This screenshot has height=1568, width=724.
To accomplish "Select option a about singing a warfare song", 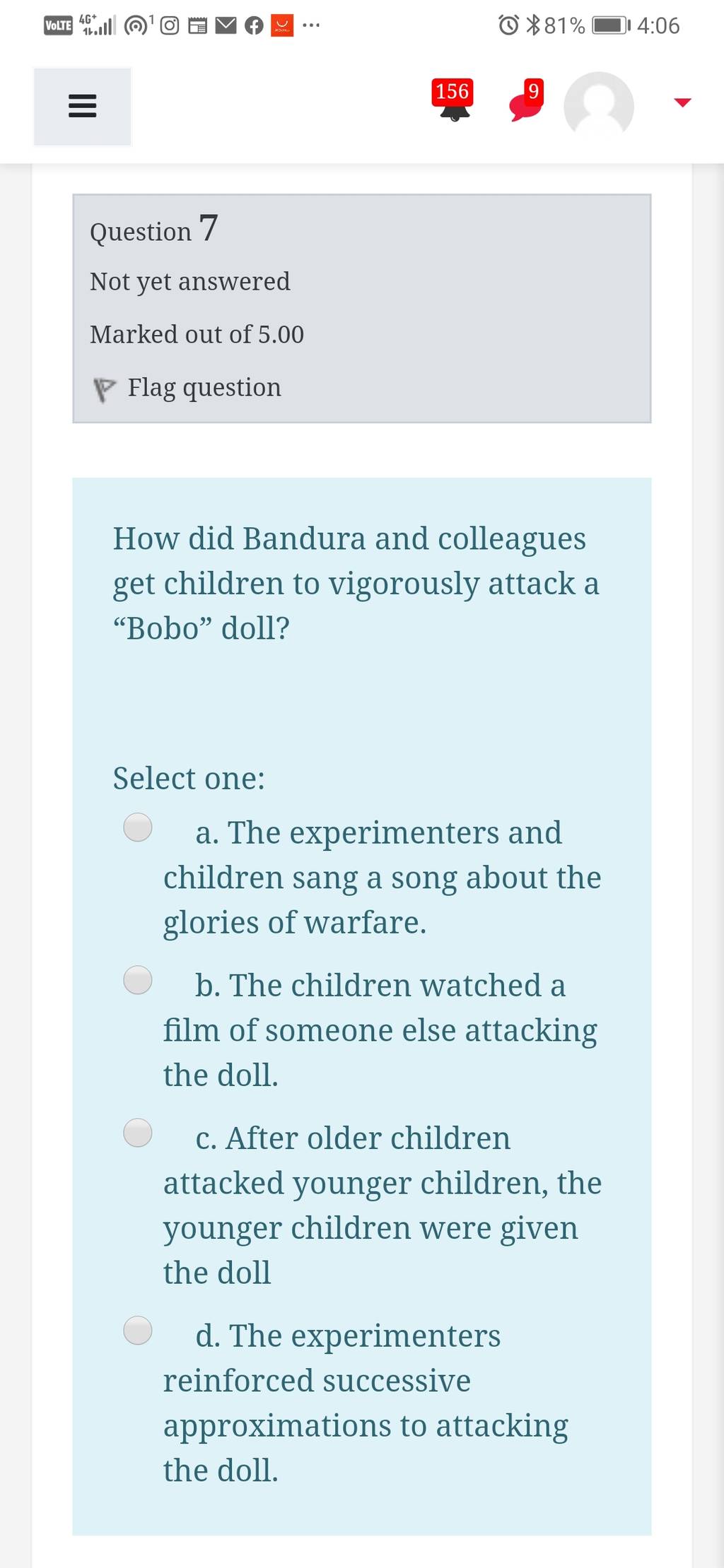I will (x=138, y=827).
